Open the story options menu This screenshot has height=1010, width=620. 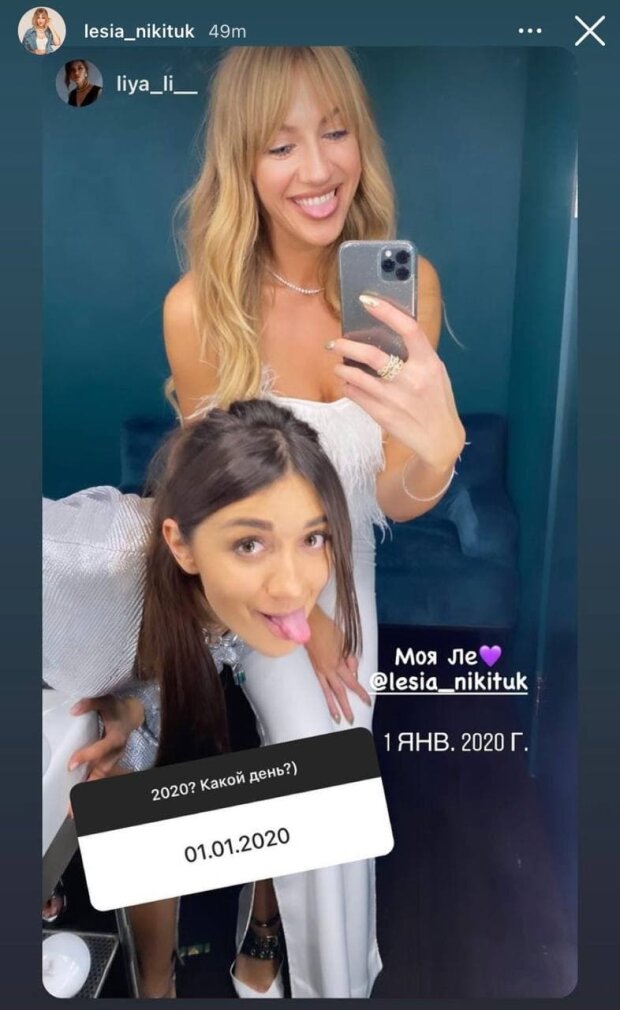[x=530, y=31]
